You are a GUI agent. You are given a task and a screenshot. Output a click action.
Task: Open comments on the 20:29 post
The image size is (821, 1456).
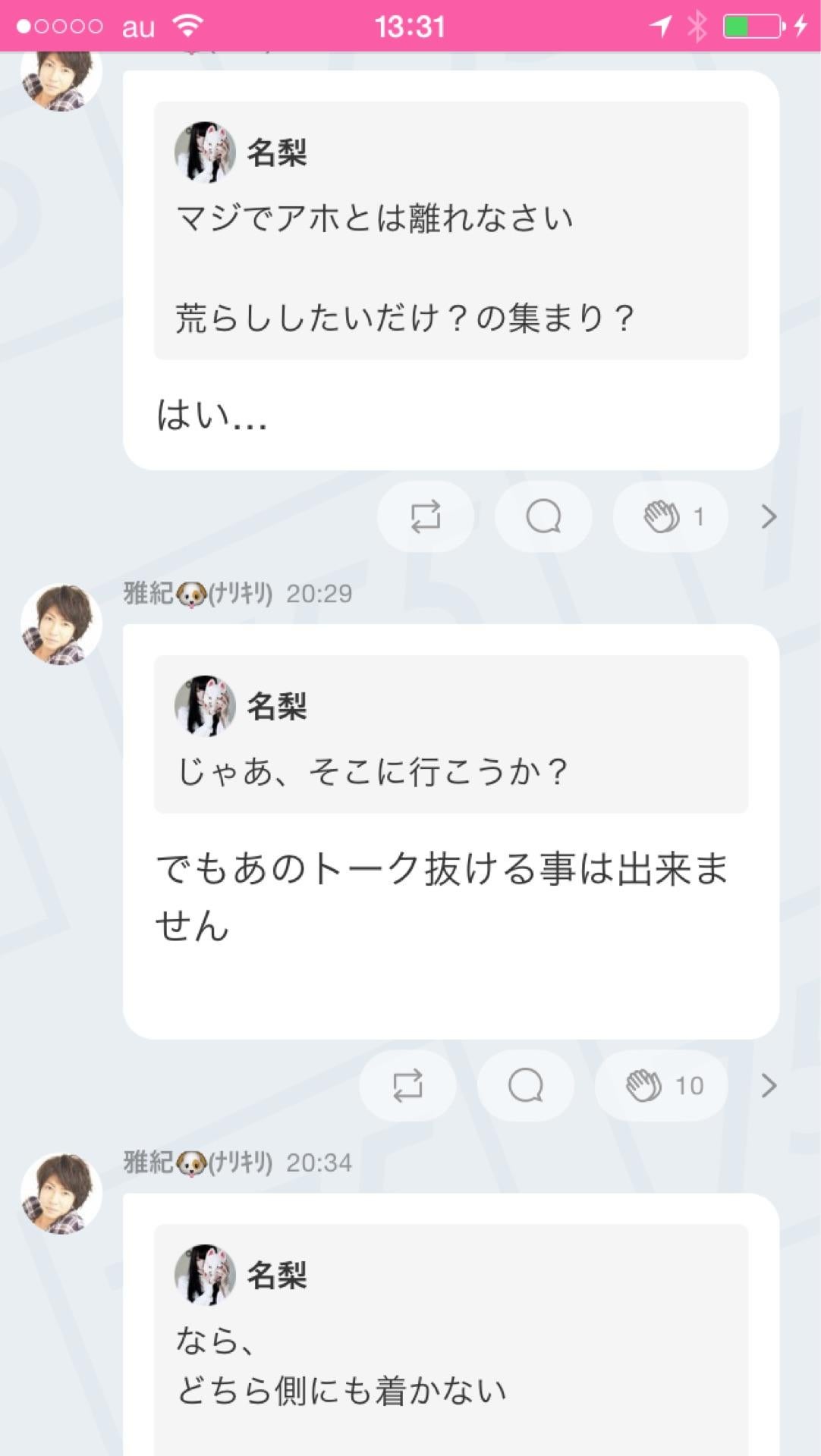tap(524, 1086)
